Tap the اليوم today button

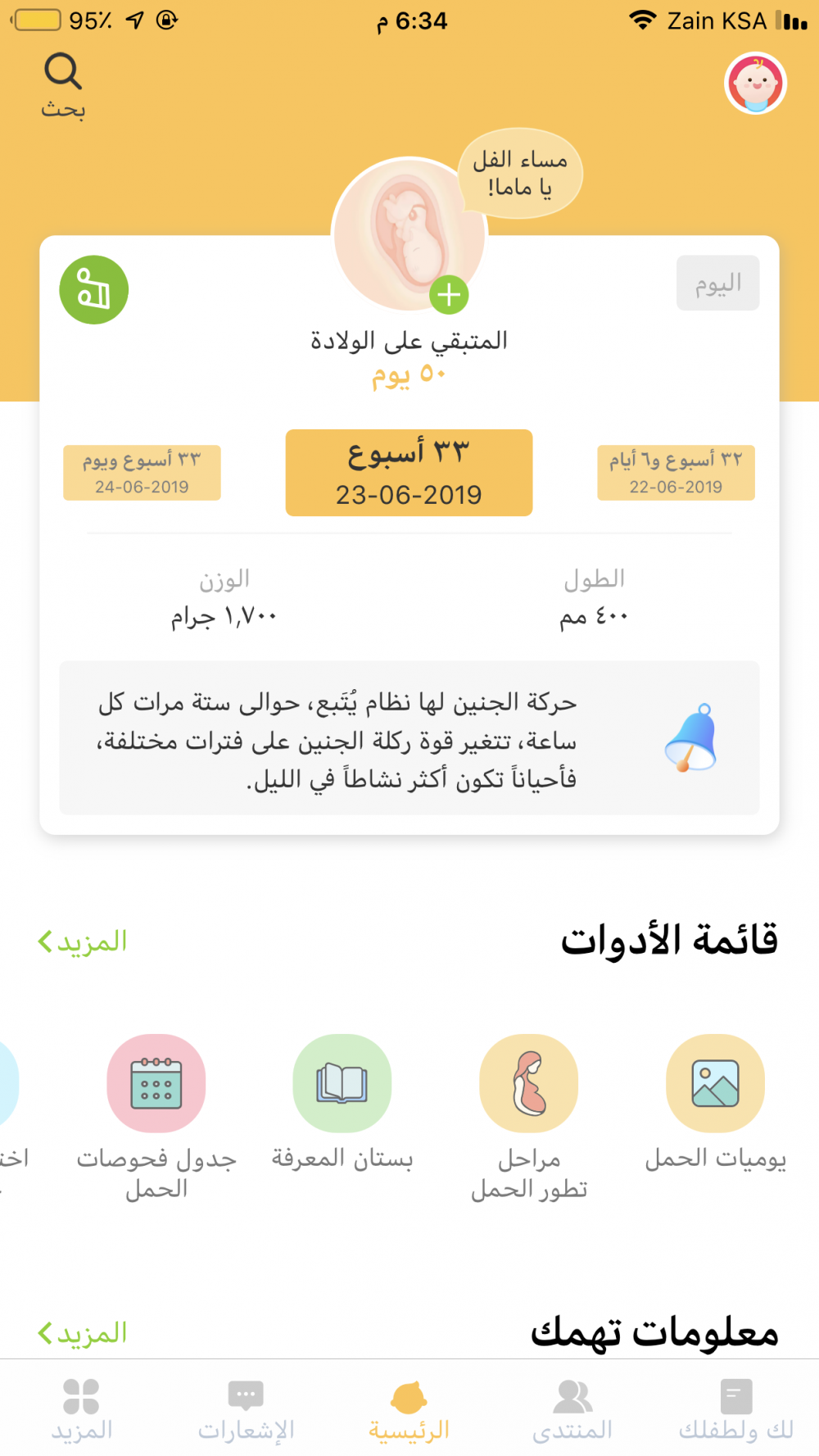coord(717,283)
